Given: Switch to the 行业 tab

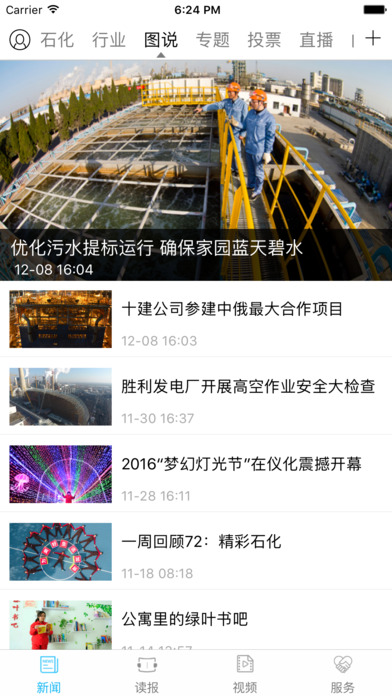Looking at the screenshot, I should 109,40.
